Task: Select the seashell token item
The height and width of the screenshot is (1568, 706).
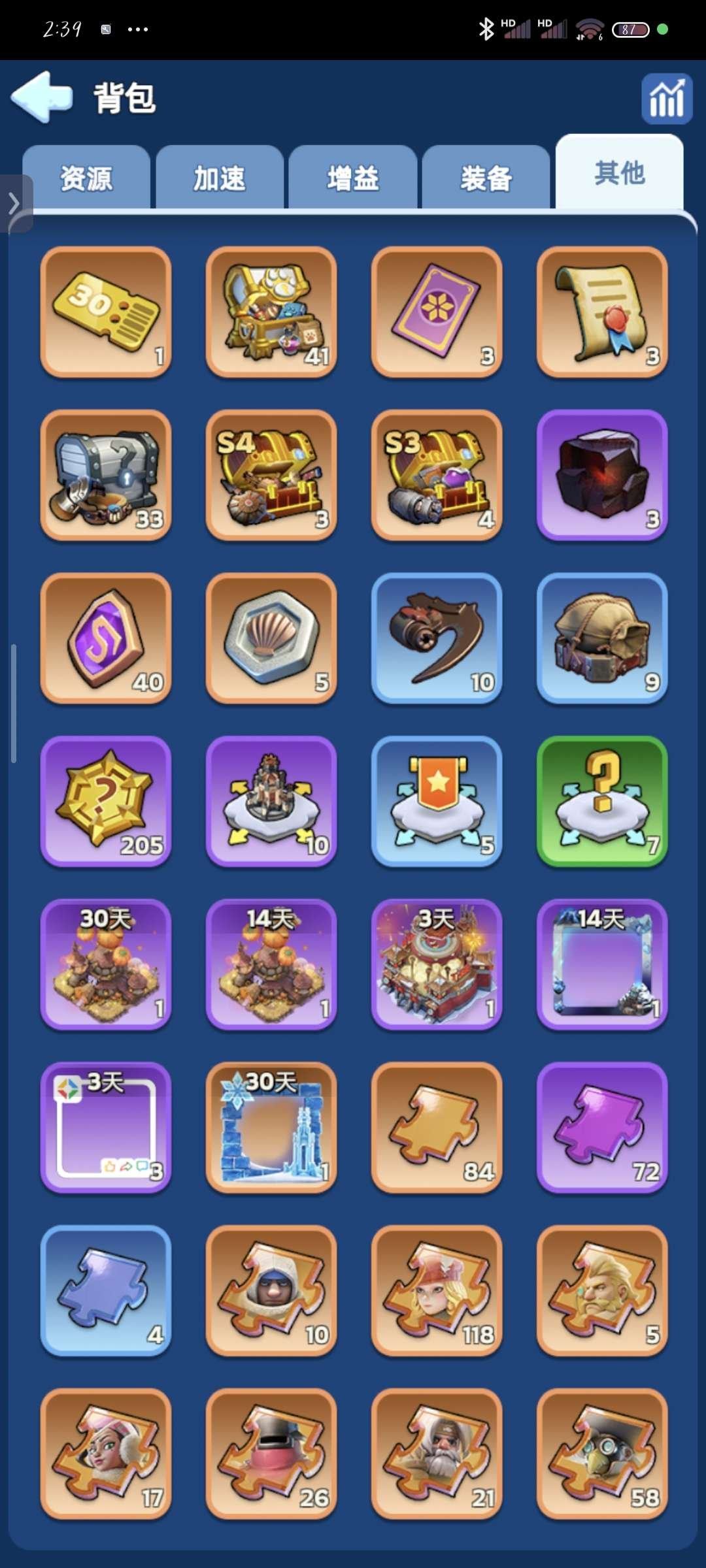Action: coord(271,638)
